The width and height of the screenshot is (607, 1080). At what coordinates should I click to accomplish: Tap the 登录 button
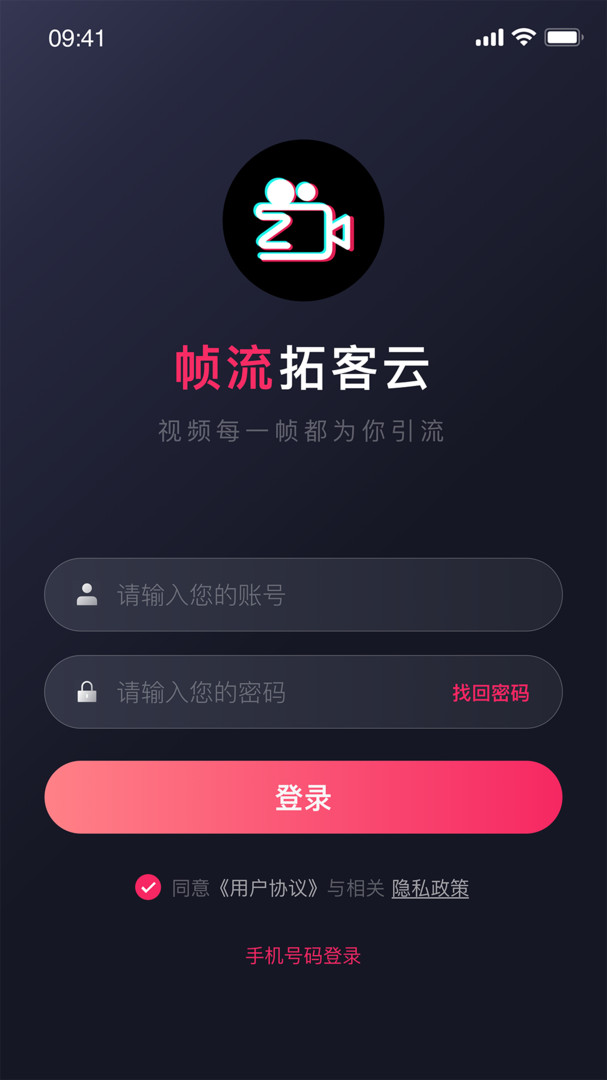point(303,797)
